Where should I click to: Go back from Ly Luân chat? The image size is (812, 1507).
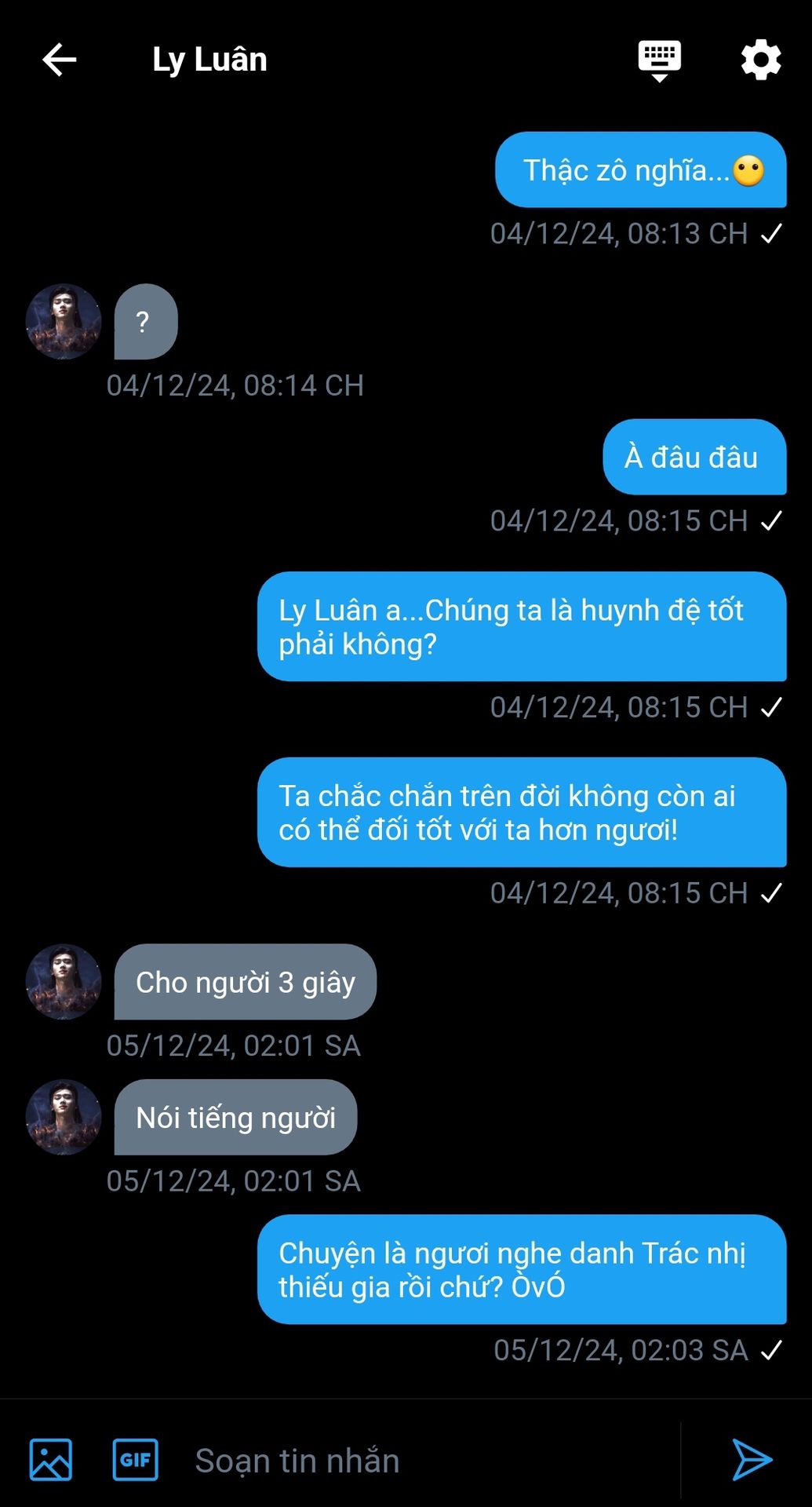59,60
